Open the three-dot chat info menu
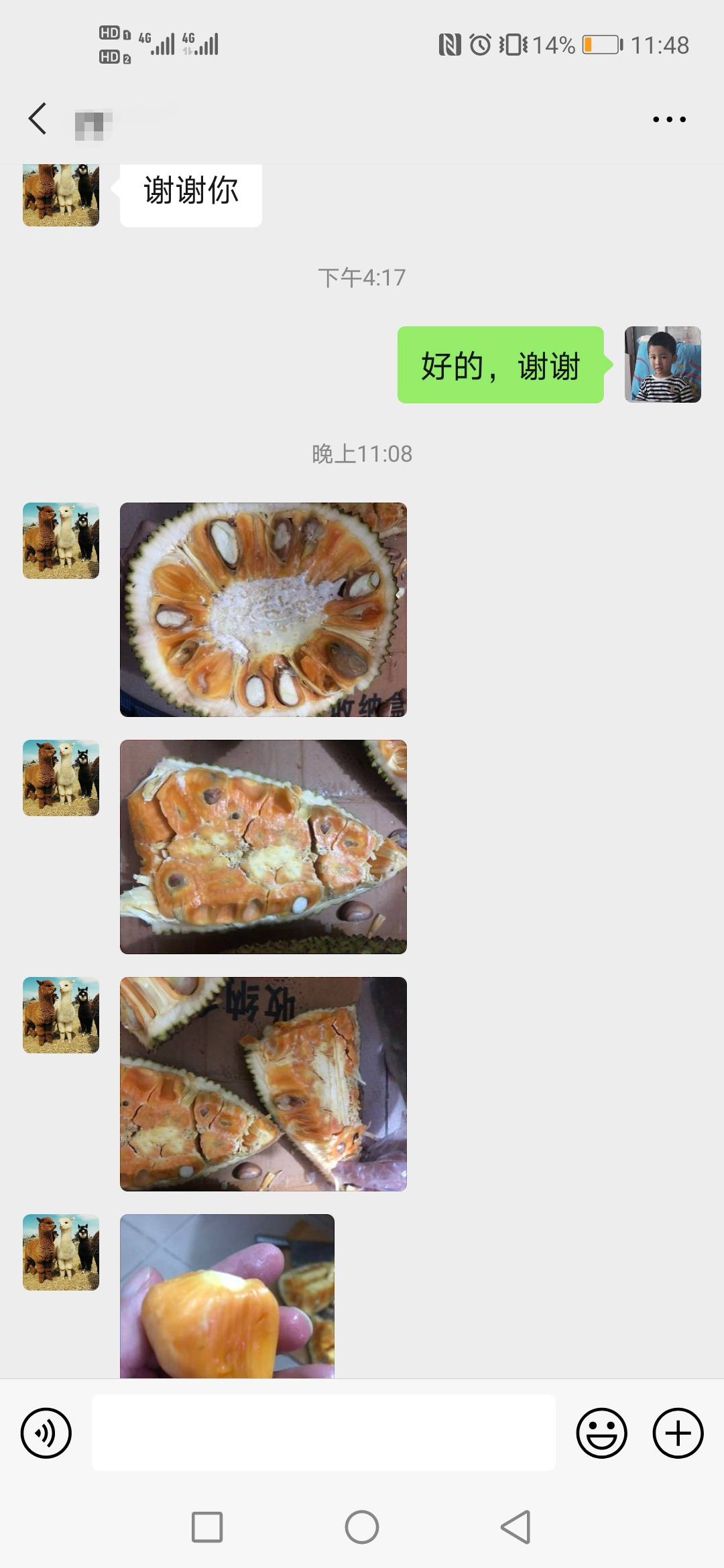 coord(669,119)
